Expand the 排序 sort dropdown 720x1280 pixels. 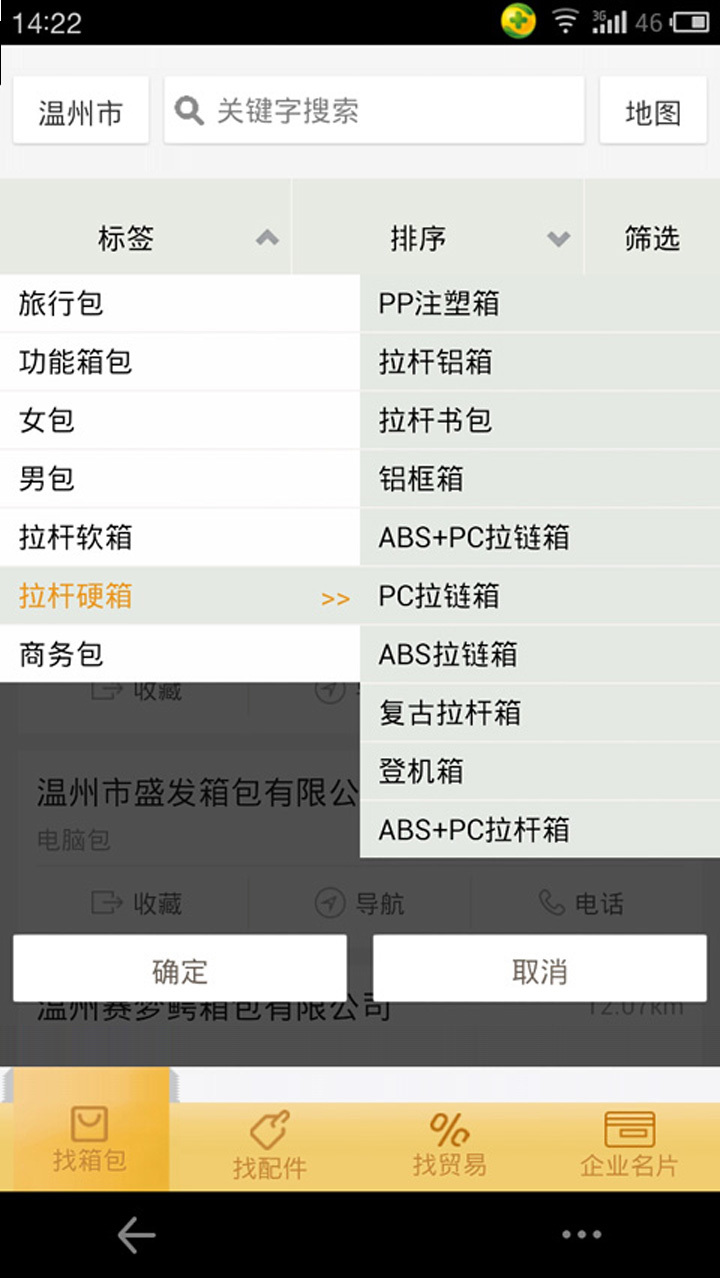coord(438,238)
